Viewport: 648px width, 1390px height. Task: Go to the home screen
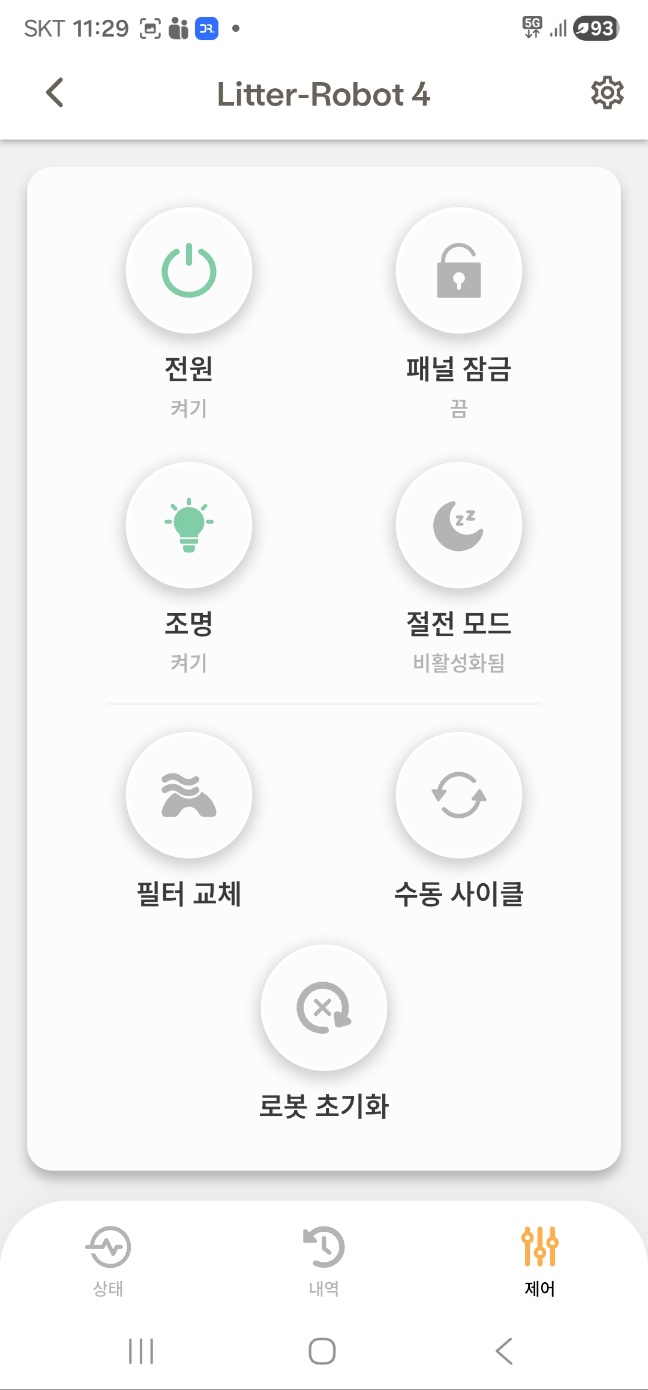pos(322,1352)
